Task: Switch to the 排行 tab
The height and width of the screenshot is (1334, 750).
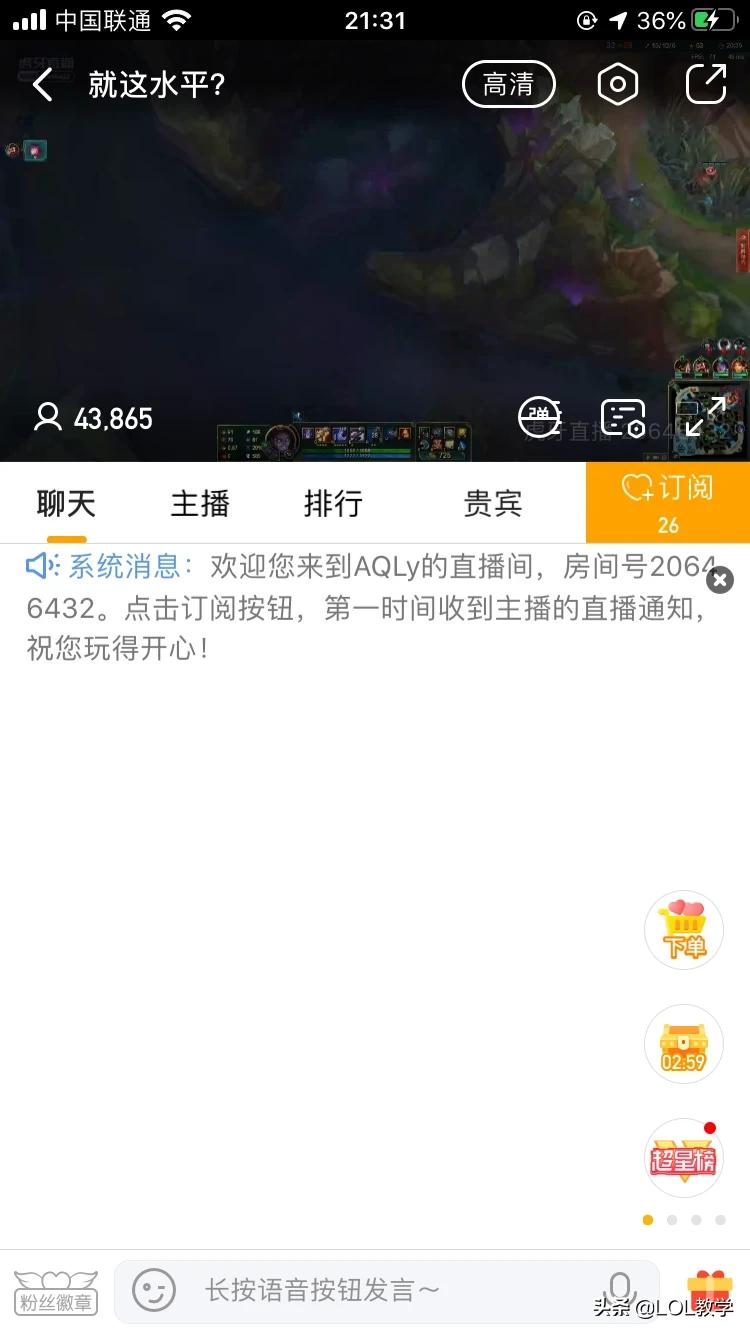Action: [333, 504]
